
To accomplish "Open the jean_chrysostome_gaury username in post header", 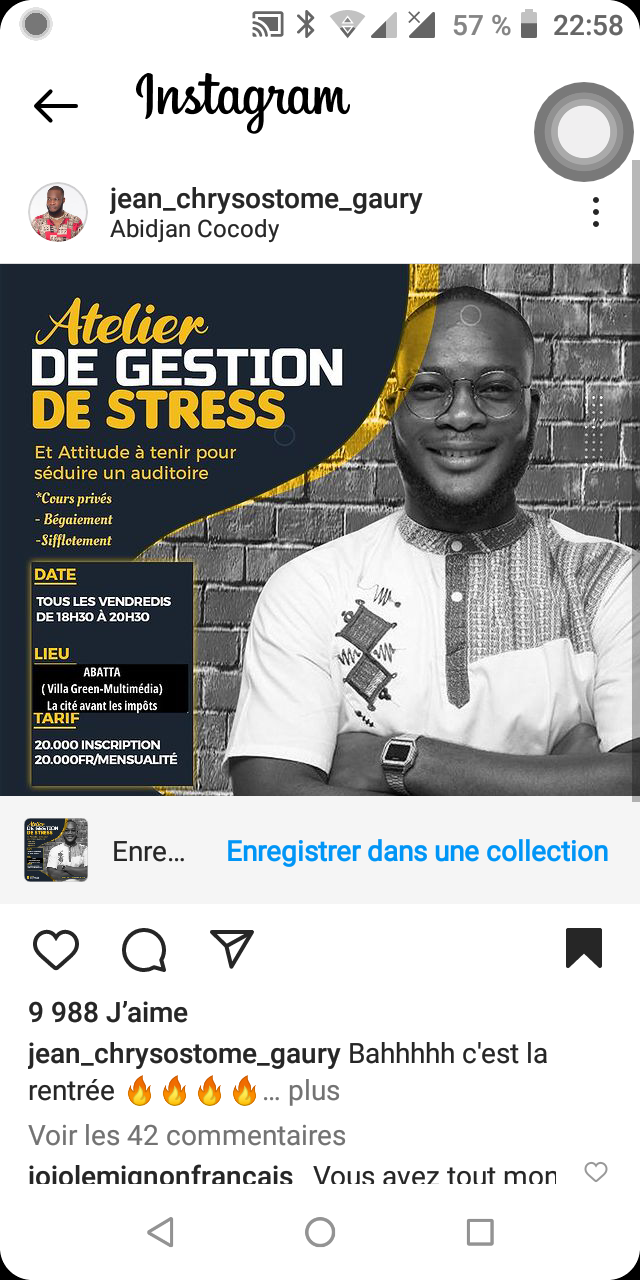I will pyautogui.click(x=266, y=198).
